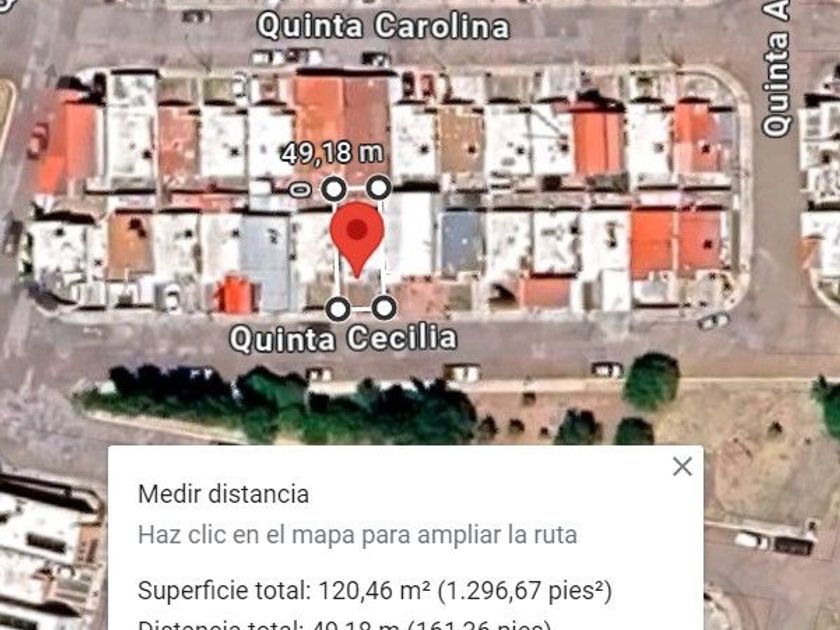Image resolution: width=840 pixels, height=630 pixels.
Task: Tap the red location pin on the map
Action: [357, 234]
